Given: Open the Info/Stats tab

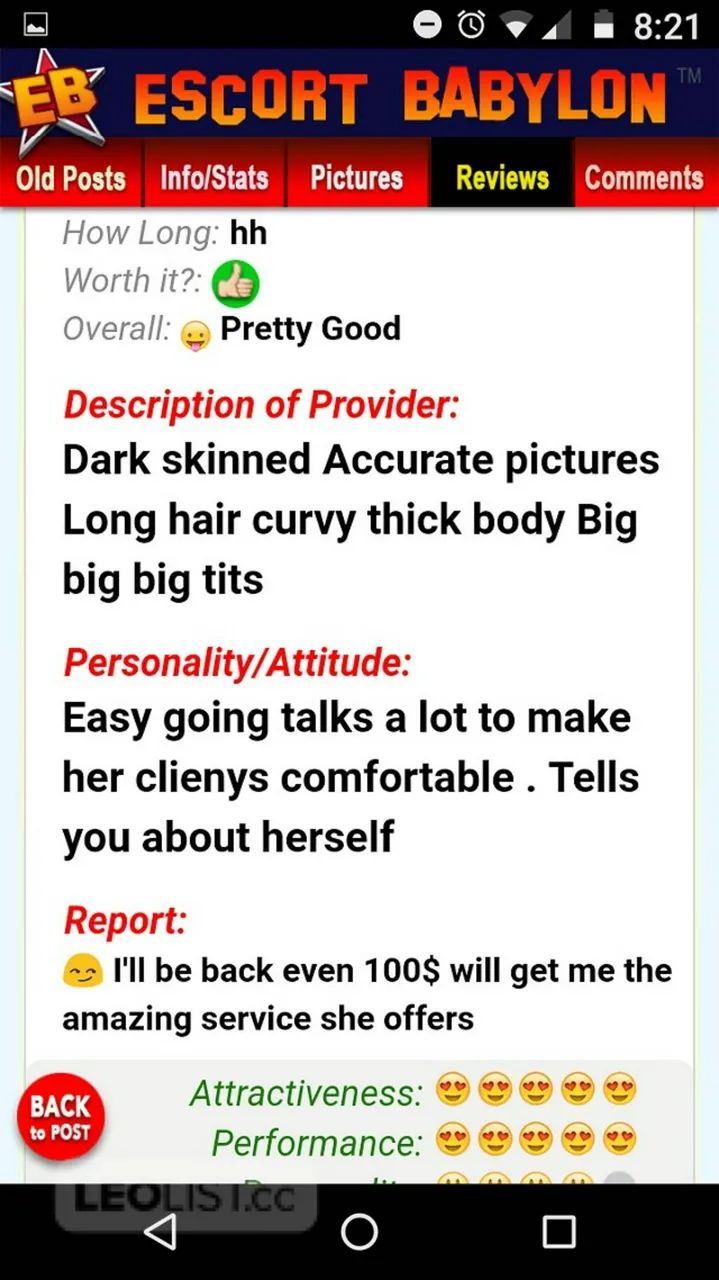Looking at the screenshot, I should pos(214,177).
